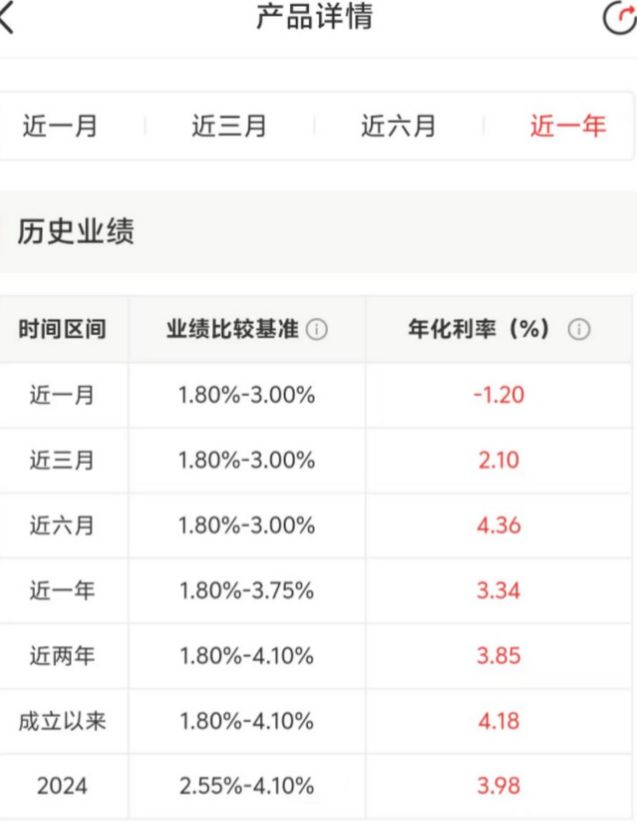This screenshot has width=637, height=835.
Task: Show the 近六月 period tab
Action: coord(398,127)
